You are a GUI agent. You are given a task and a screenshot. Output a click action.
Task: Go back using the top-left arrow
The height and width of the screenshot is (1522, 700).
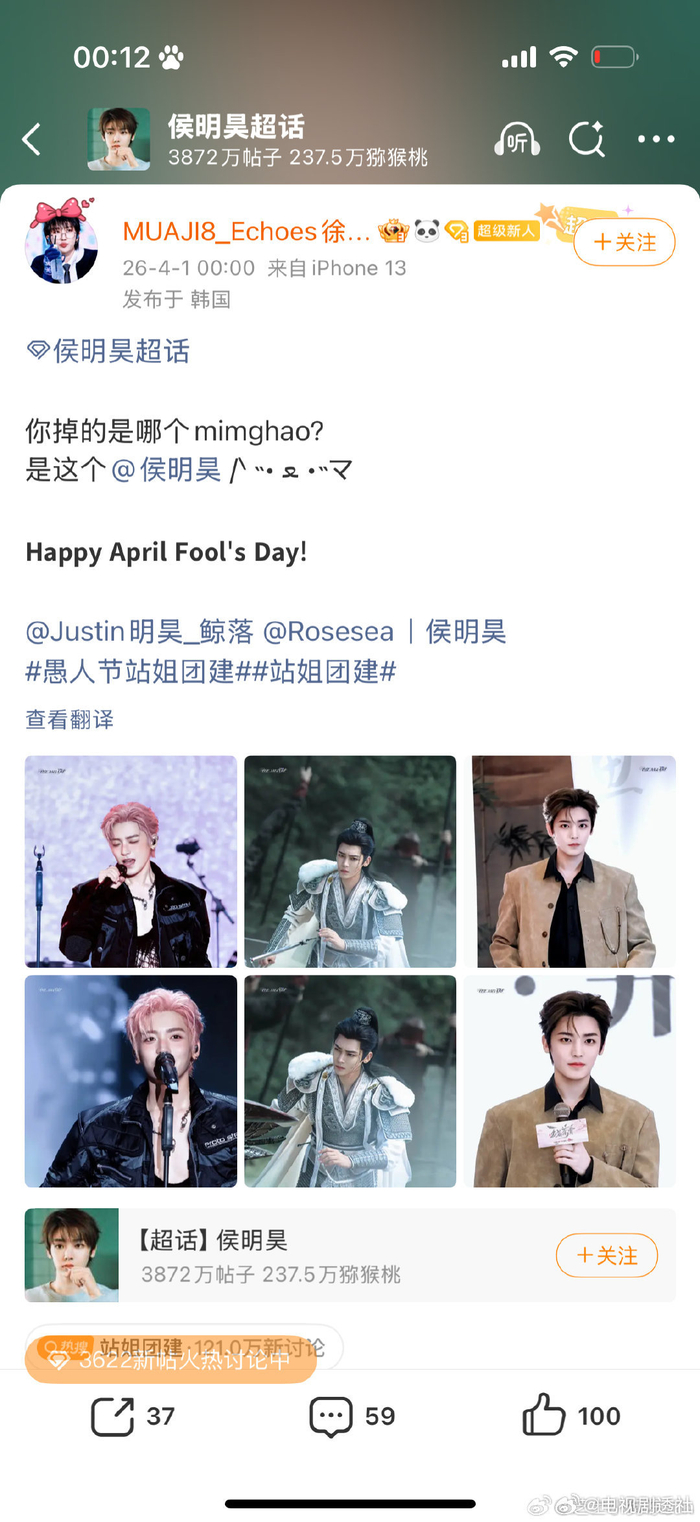pyautogui.click(x=32, y=139)
